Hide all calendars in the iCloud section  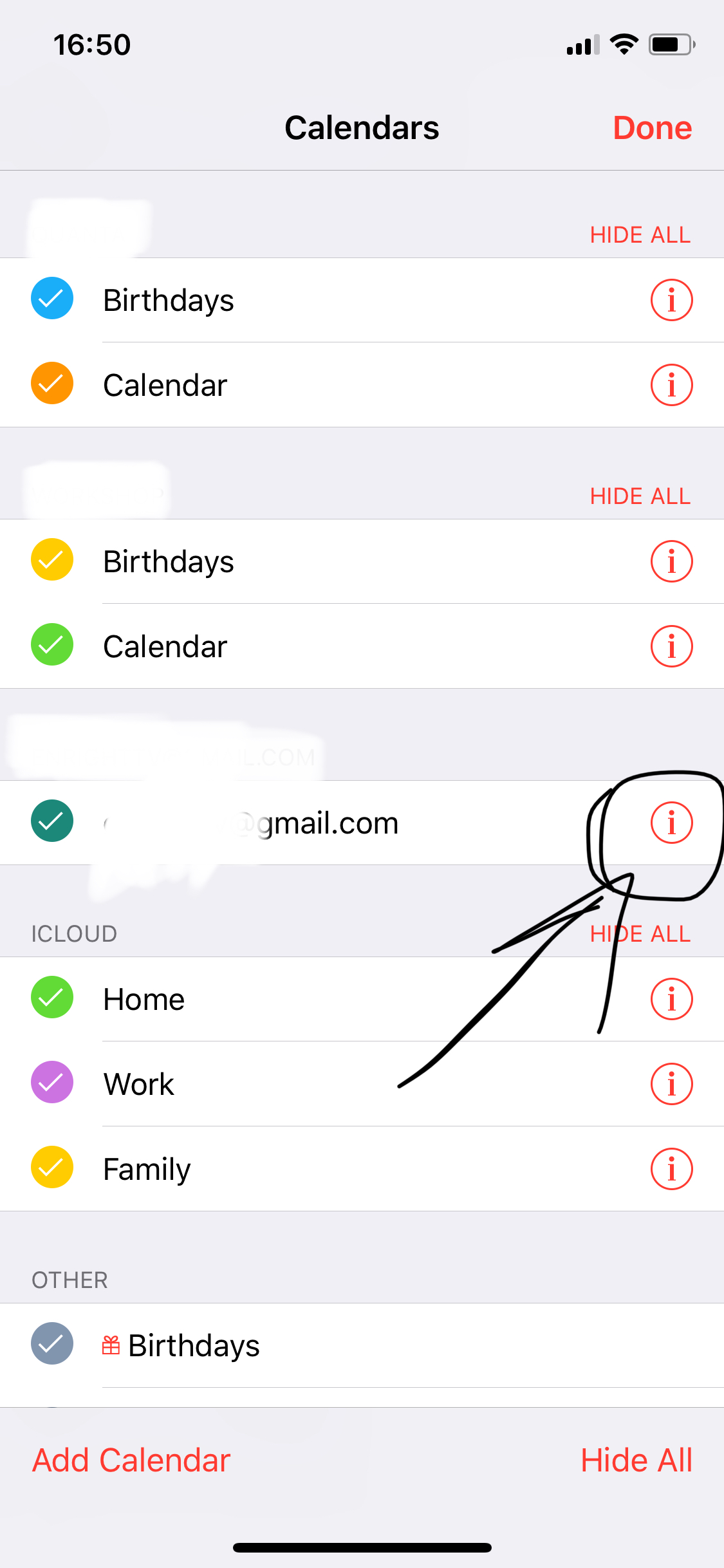coord(640,933)
